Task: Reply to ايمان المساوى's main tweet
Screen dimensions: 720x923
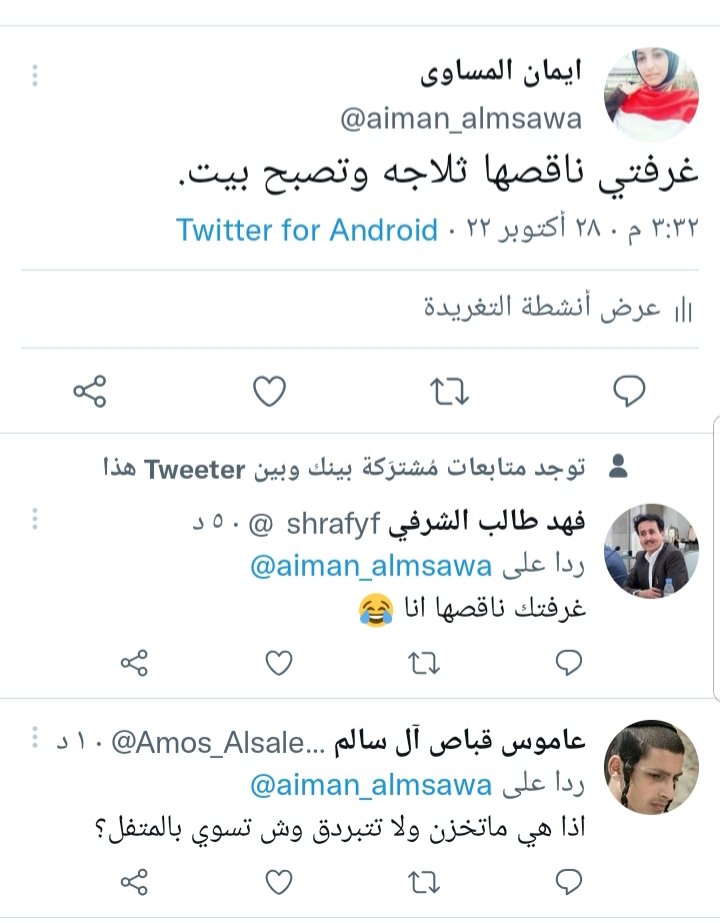Action: pos(628,392)
